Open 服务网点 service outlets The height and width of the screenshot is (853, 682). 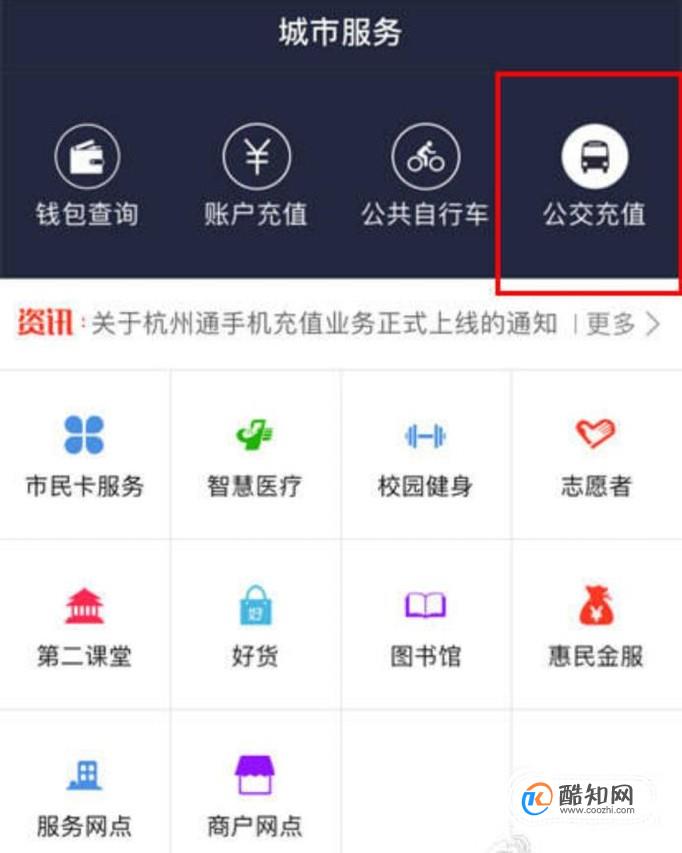pos(85,796)
